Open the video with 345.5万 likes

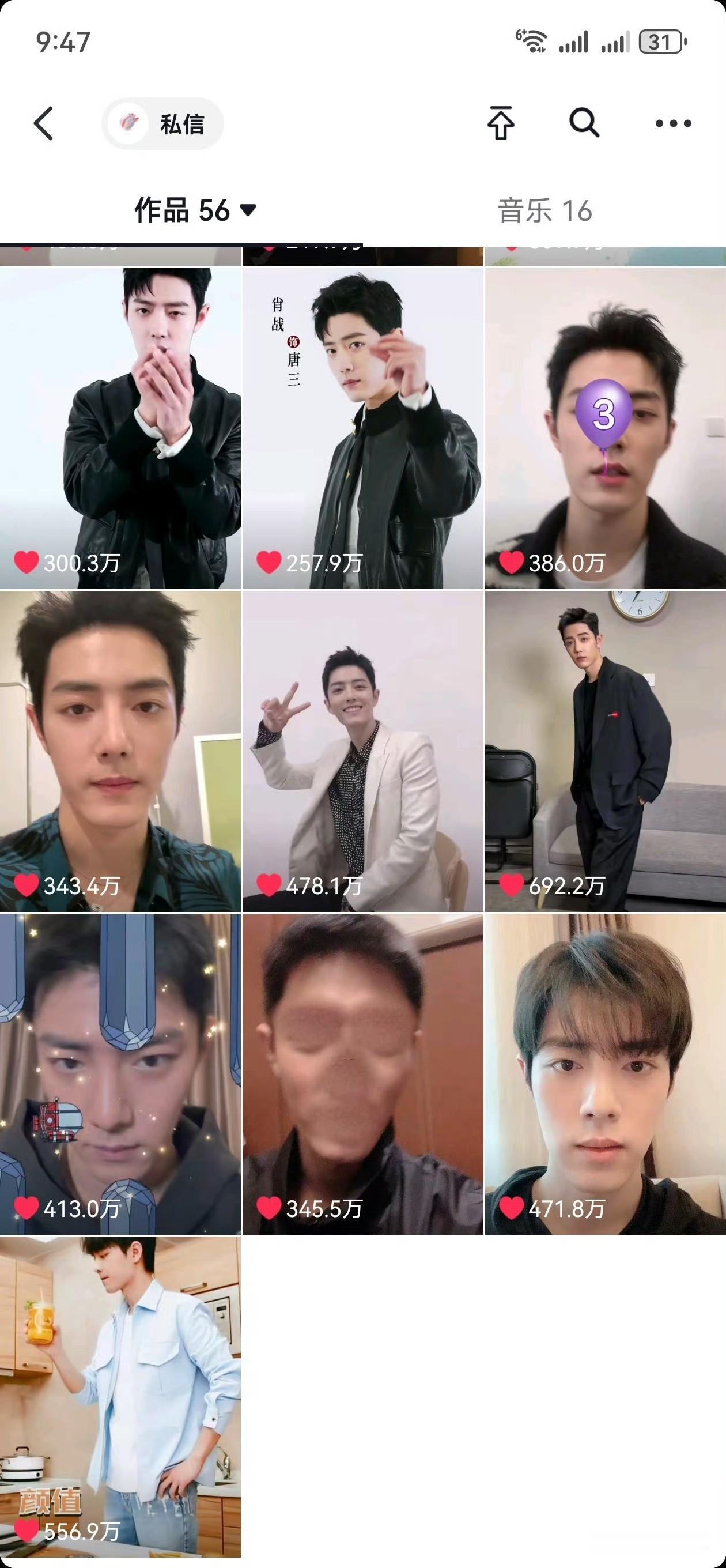[362, 1074]
